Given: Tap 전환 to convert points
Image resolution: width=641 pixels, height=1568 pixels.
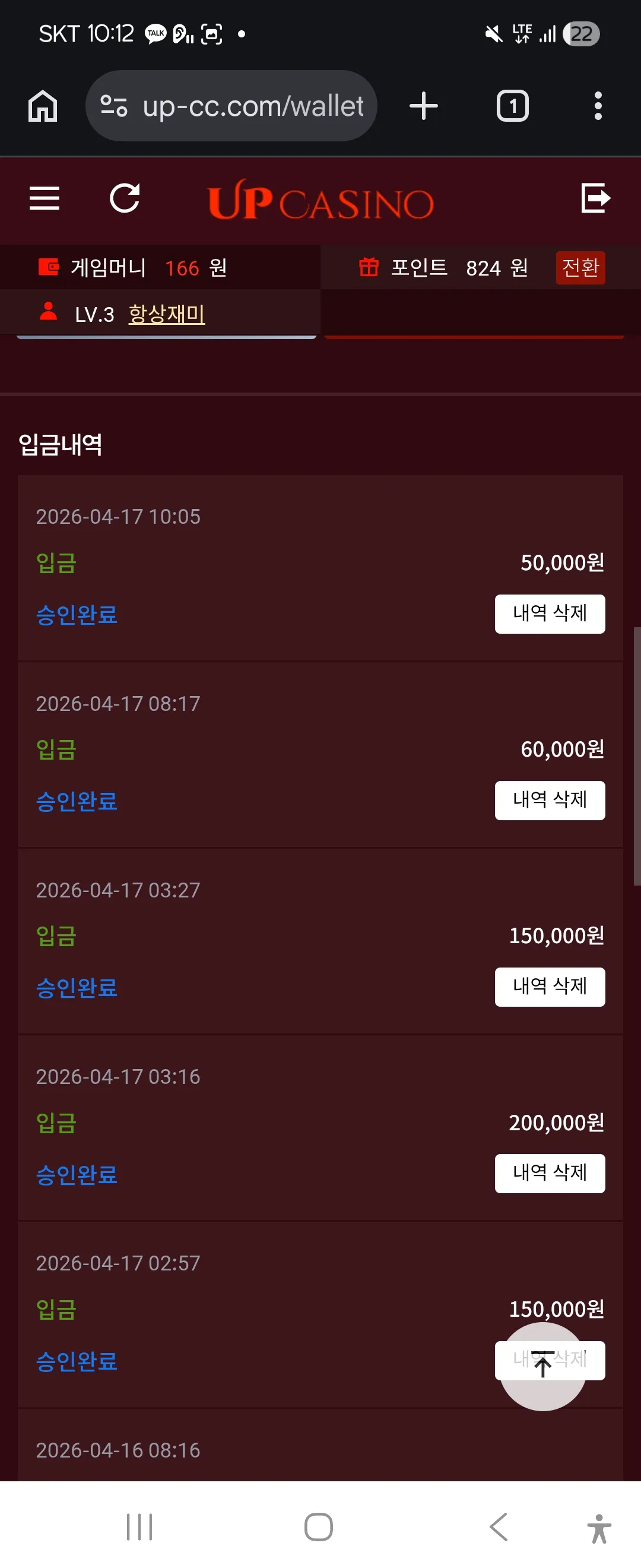Looking at the screenshot, I should click(580, 268).
